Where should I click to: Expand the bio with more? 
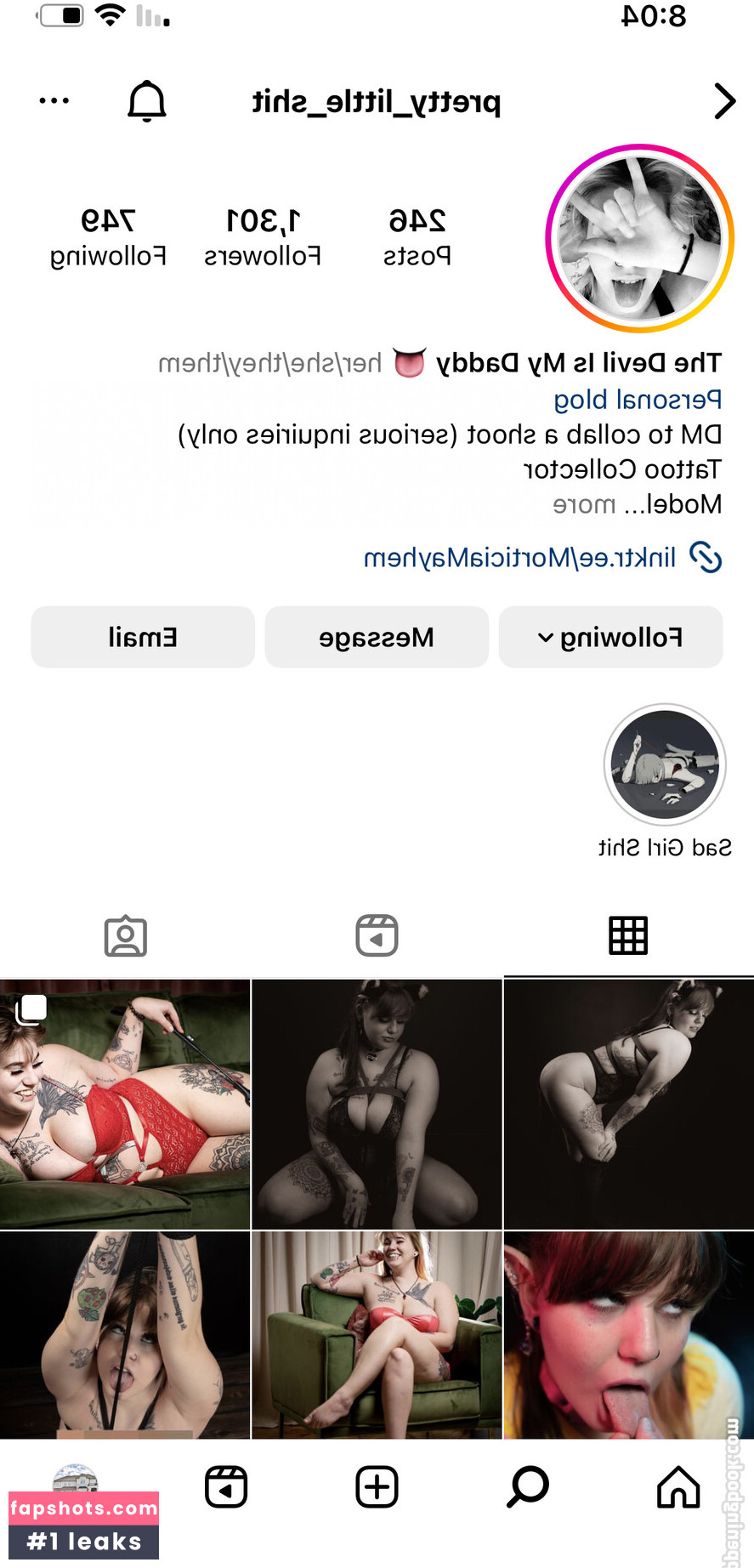pos(583,504)
